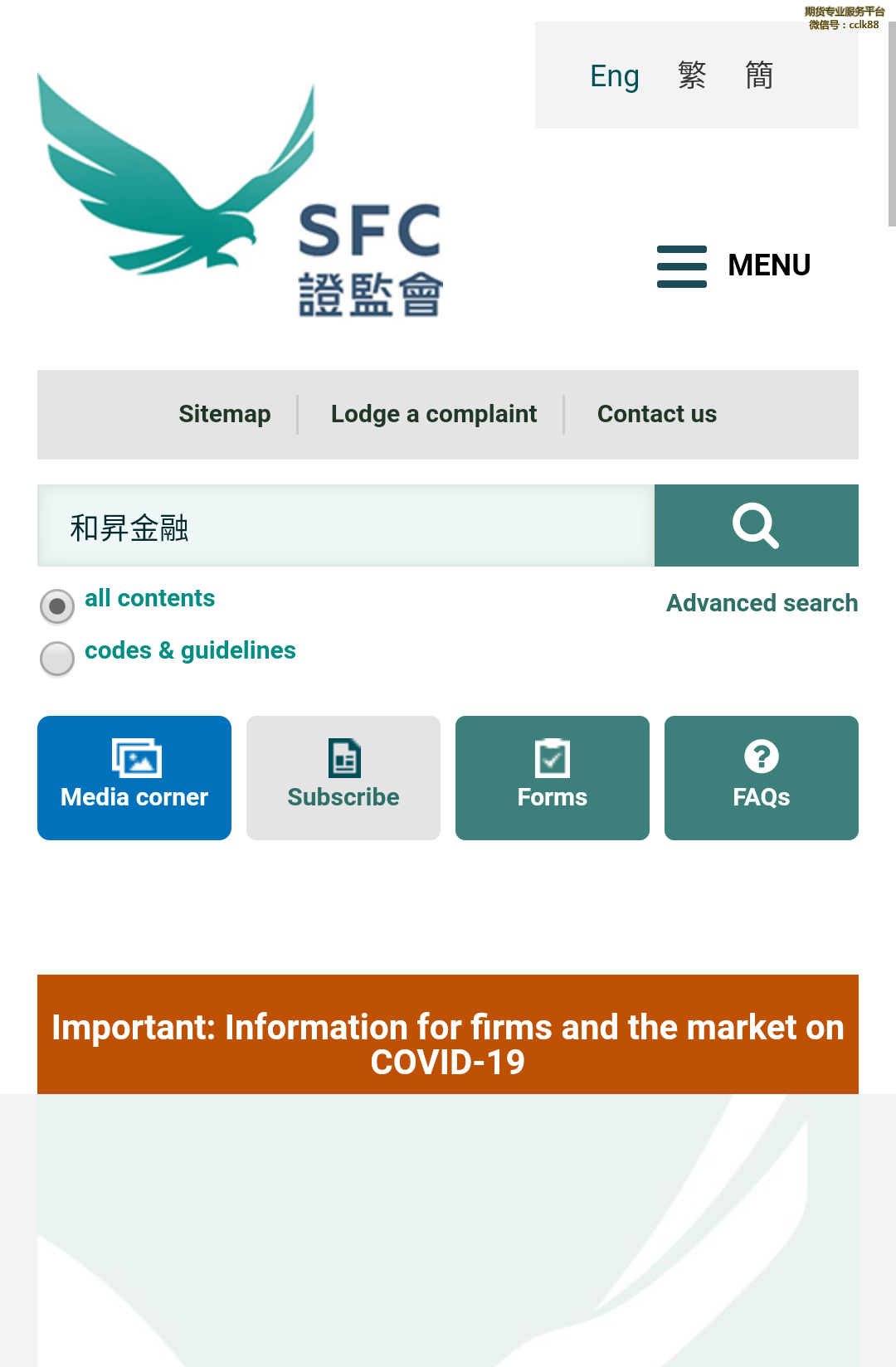
Task: Open Contact us page
Action: [656, 414]
